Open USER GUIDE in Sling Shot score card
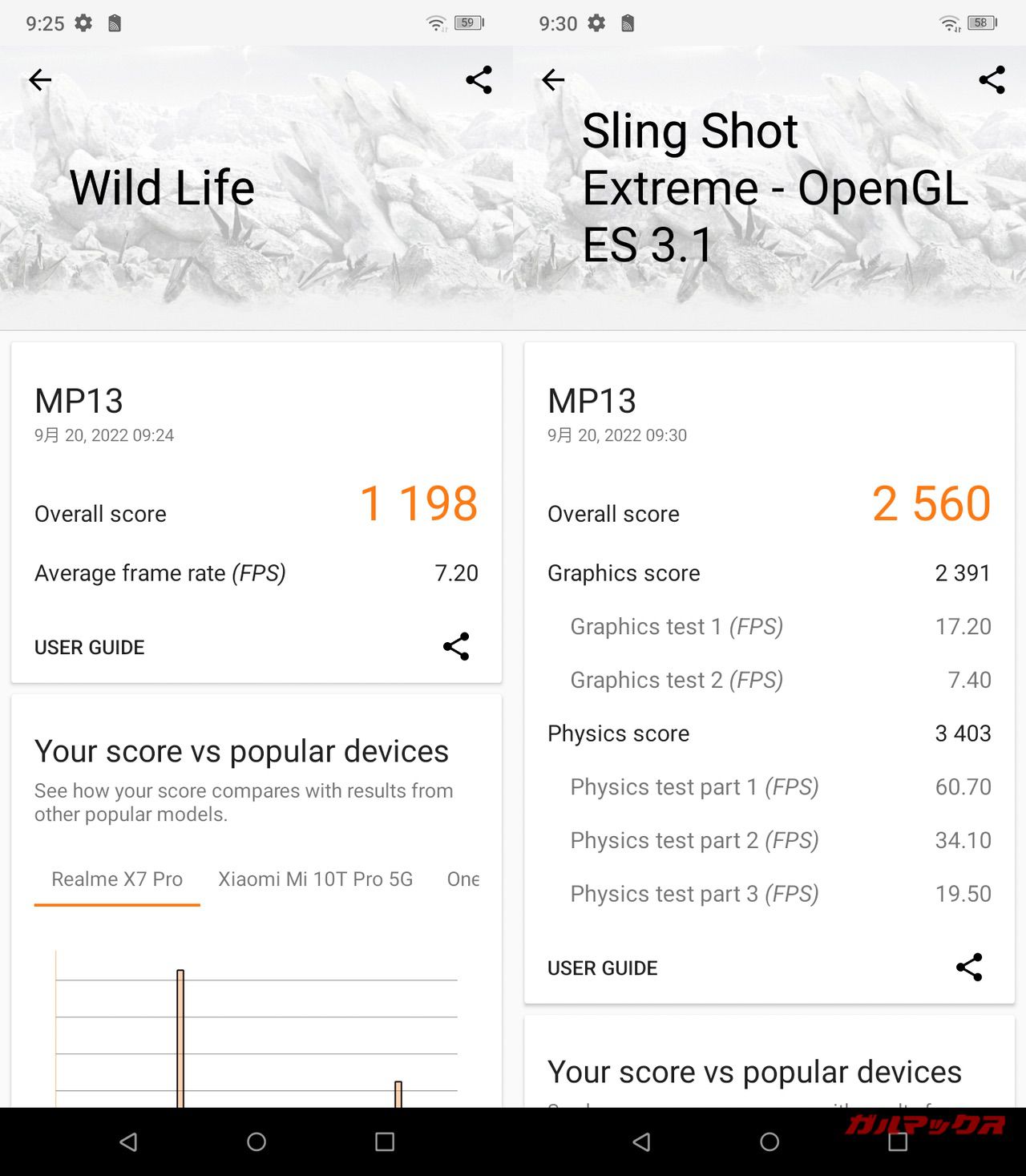 [602, 968]
